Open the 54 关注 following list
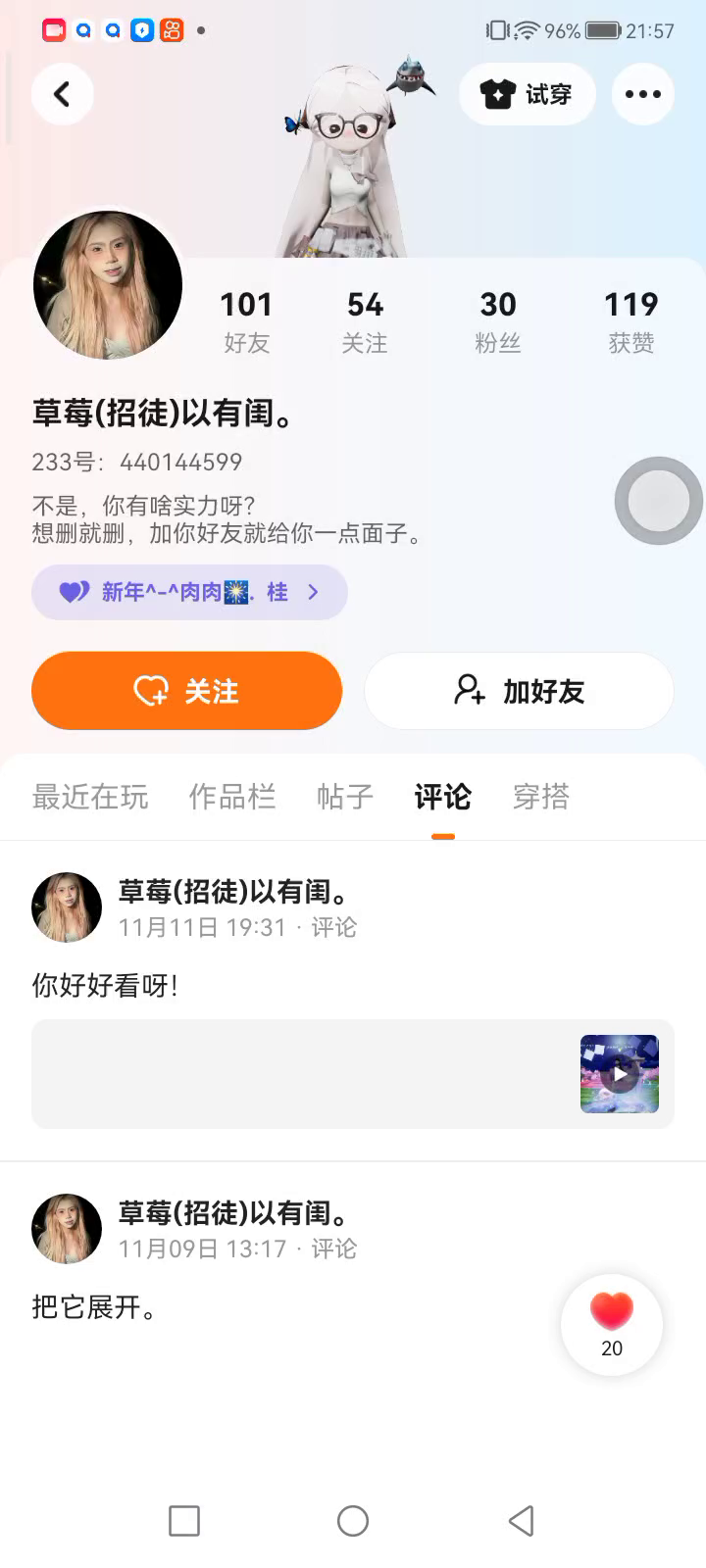Image resolution: width=706 pixels, height=1568 pixels. tap(365, 319)
